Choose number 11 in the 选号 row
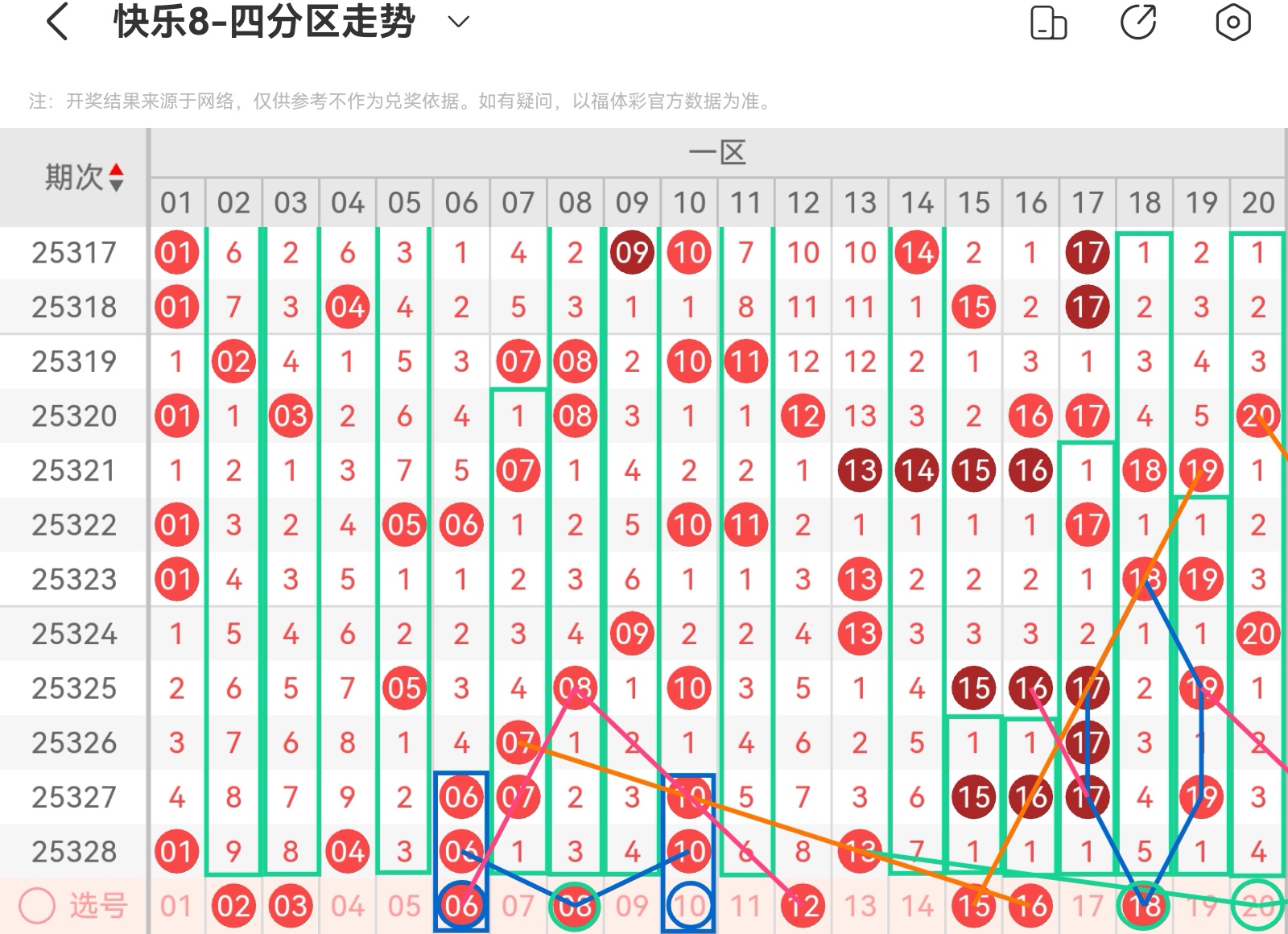This screenshot has width=1288, height=934. click(745, 906)
